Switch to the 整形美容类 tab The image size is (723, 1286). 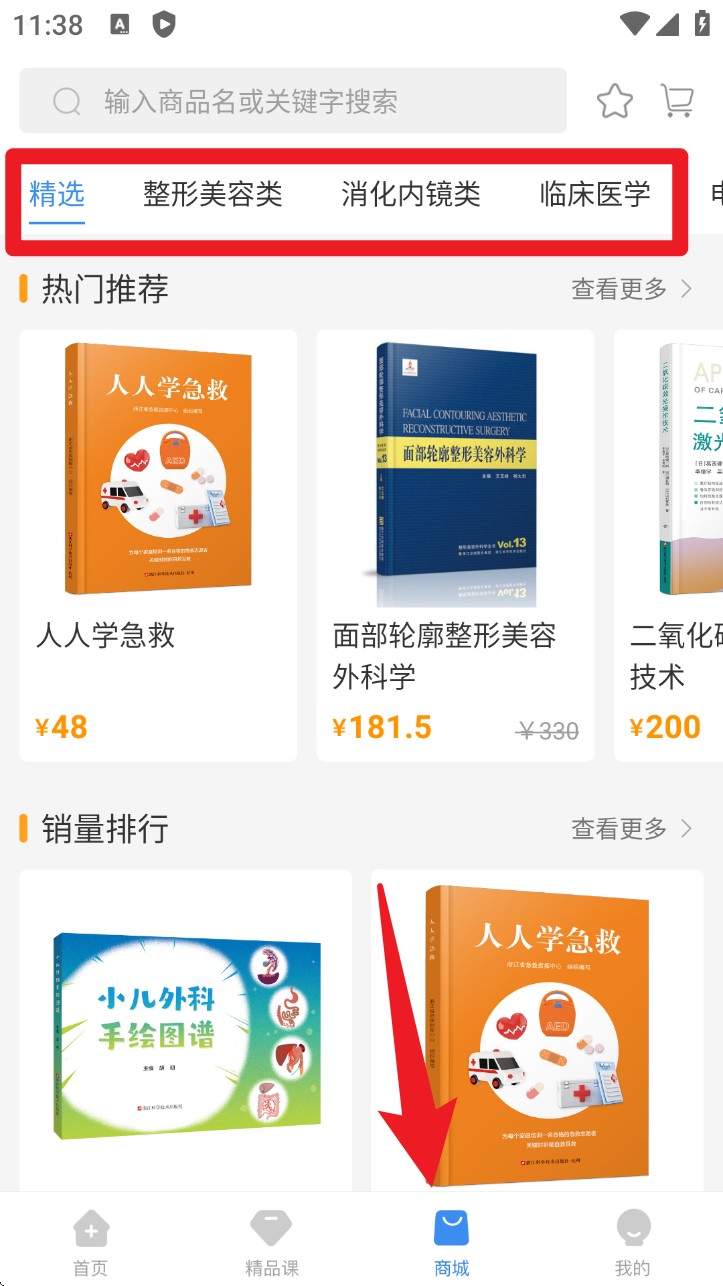pos(212,194)
